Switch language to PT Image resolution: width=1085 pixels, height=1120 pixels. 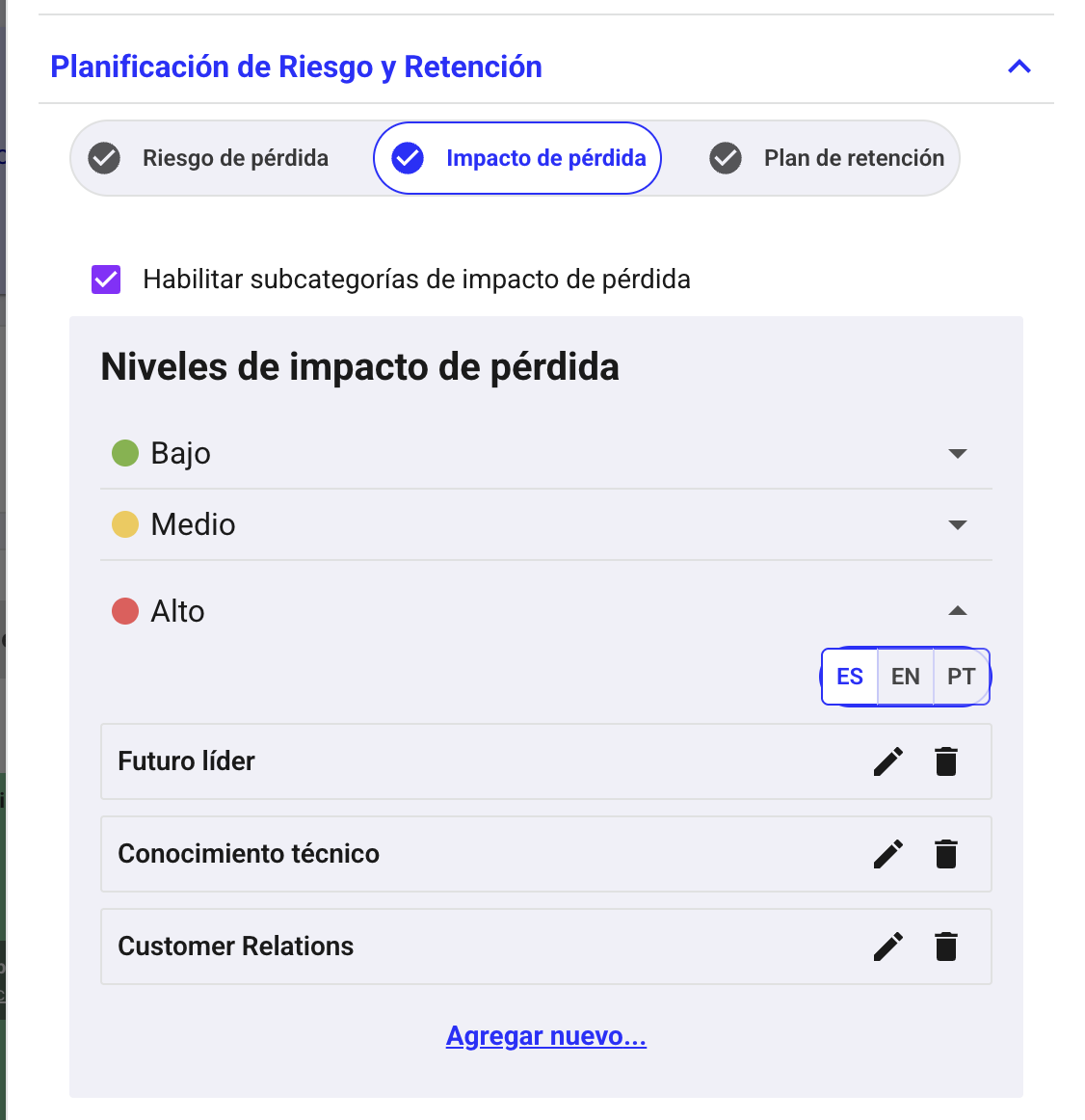(961, 677)
